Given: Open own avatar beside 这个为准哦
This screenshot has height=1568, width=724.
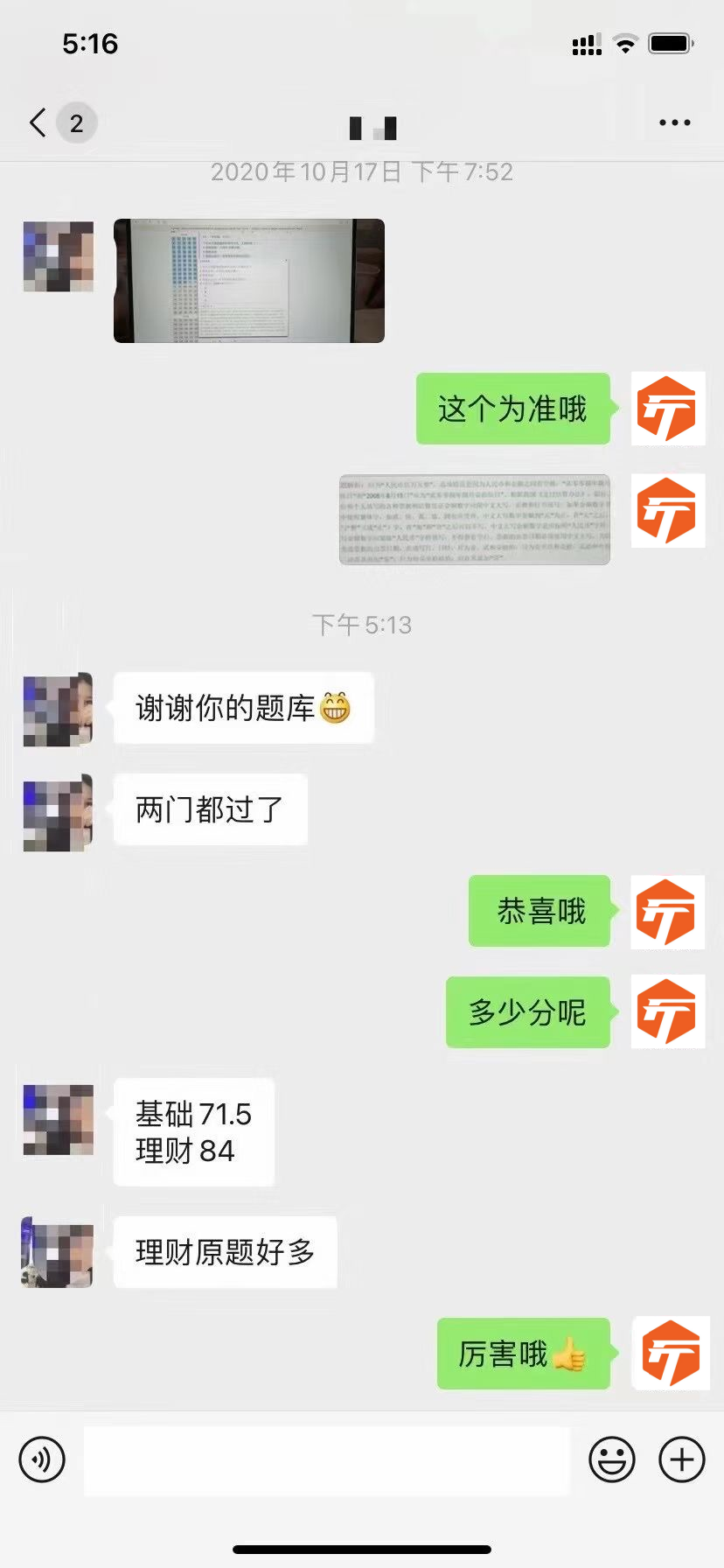Looking at the screenshot, I should coord(668,409).
